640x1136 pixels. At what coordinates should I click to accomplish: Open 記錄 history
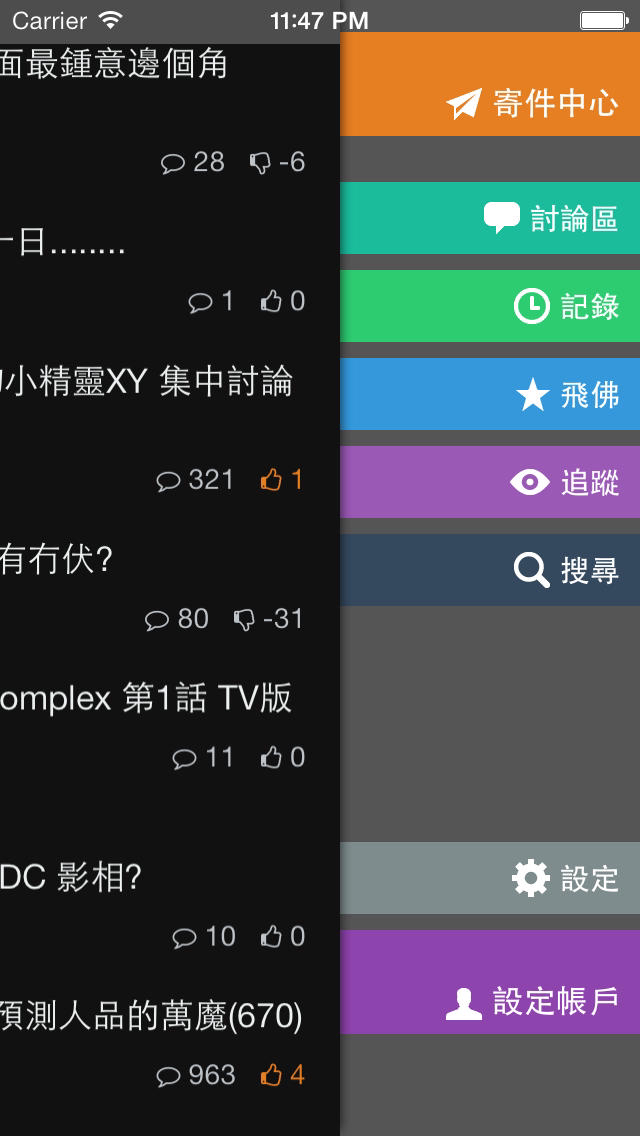[x=490, y=306]
